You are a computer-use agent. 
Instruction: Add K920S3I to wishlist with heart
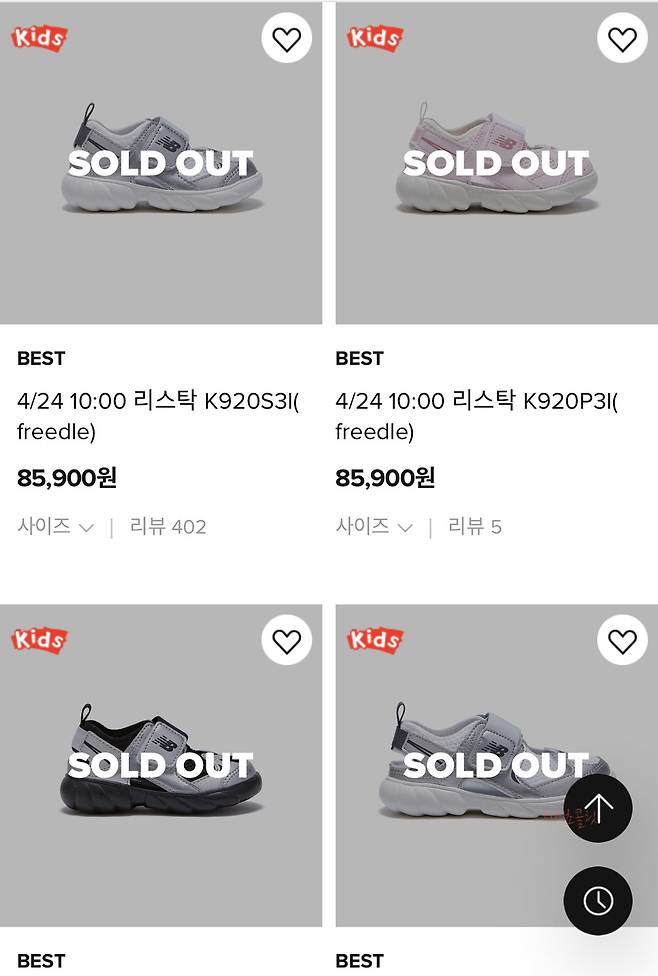click(287, 39)
